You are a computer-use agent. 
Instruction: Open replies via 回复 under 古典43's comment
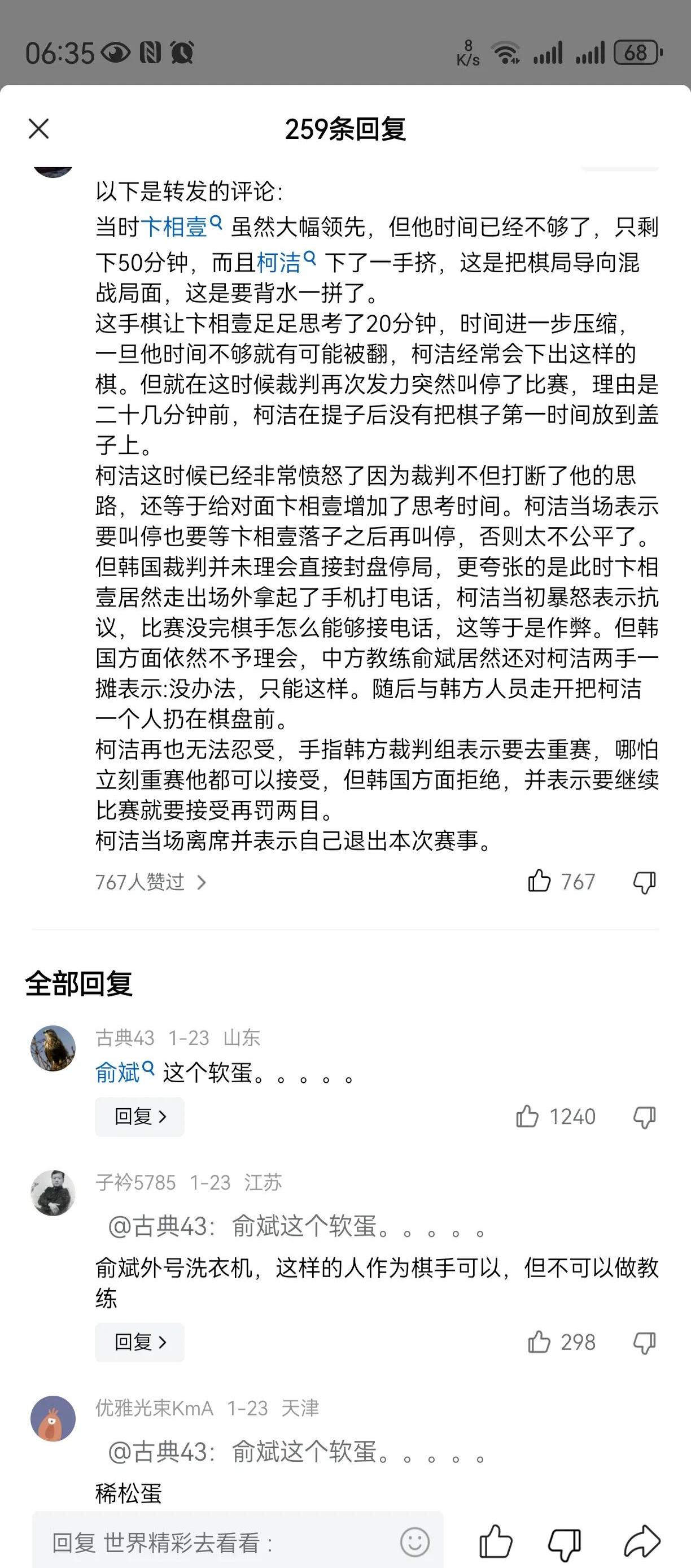[139, 1116]
